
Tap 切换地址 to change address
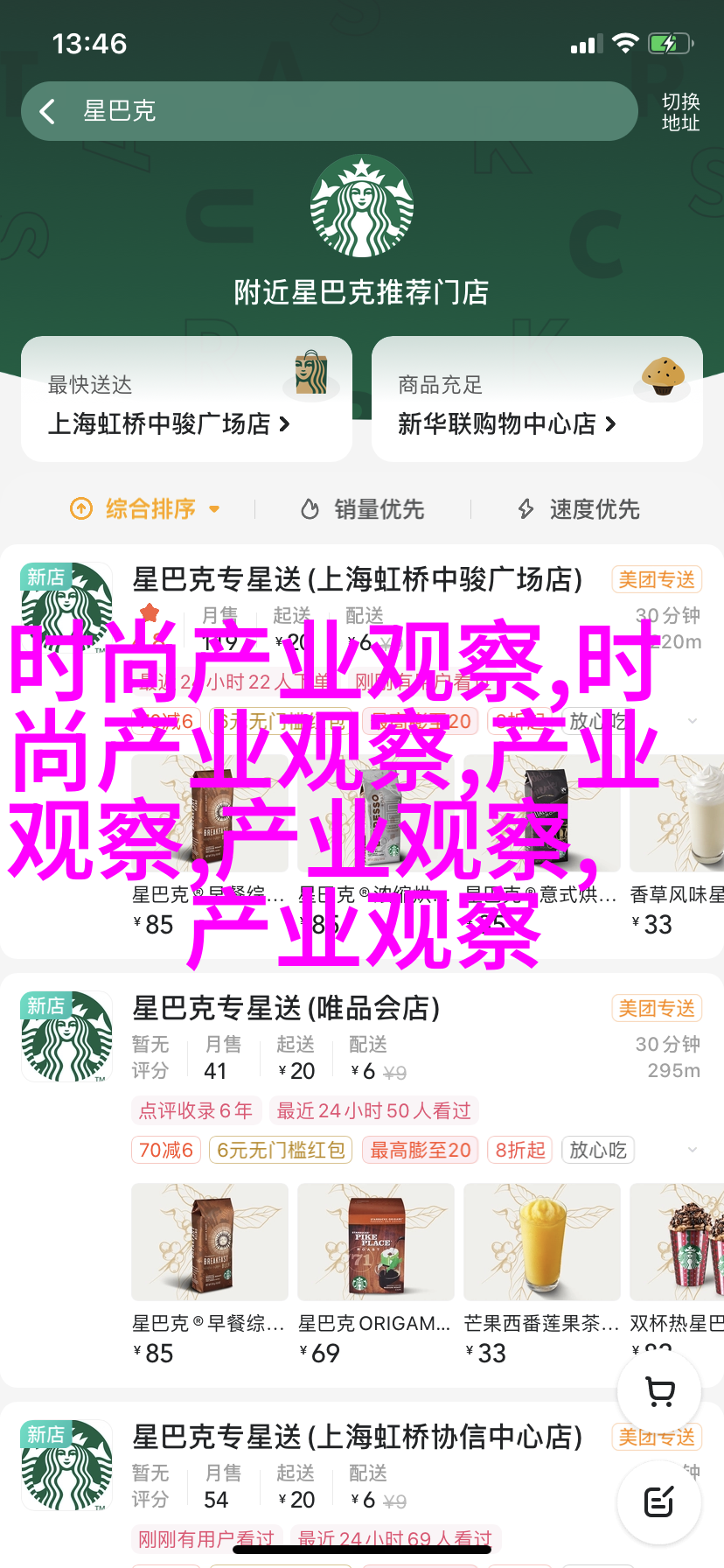[x=680, y=112]
